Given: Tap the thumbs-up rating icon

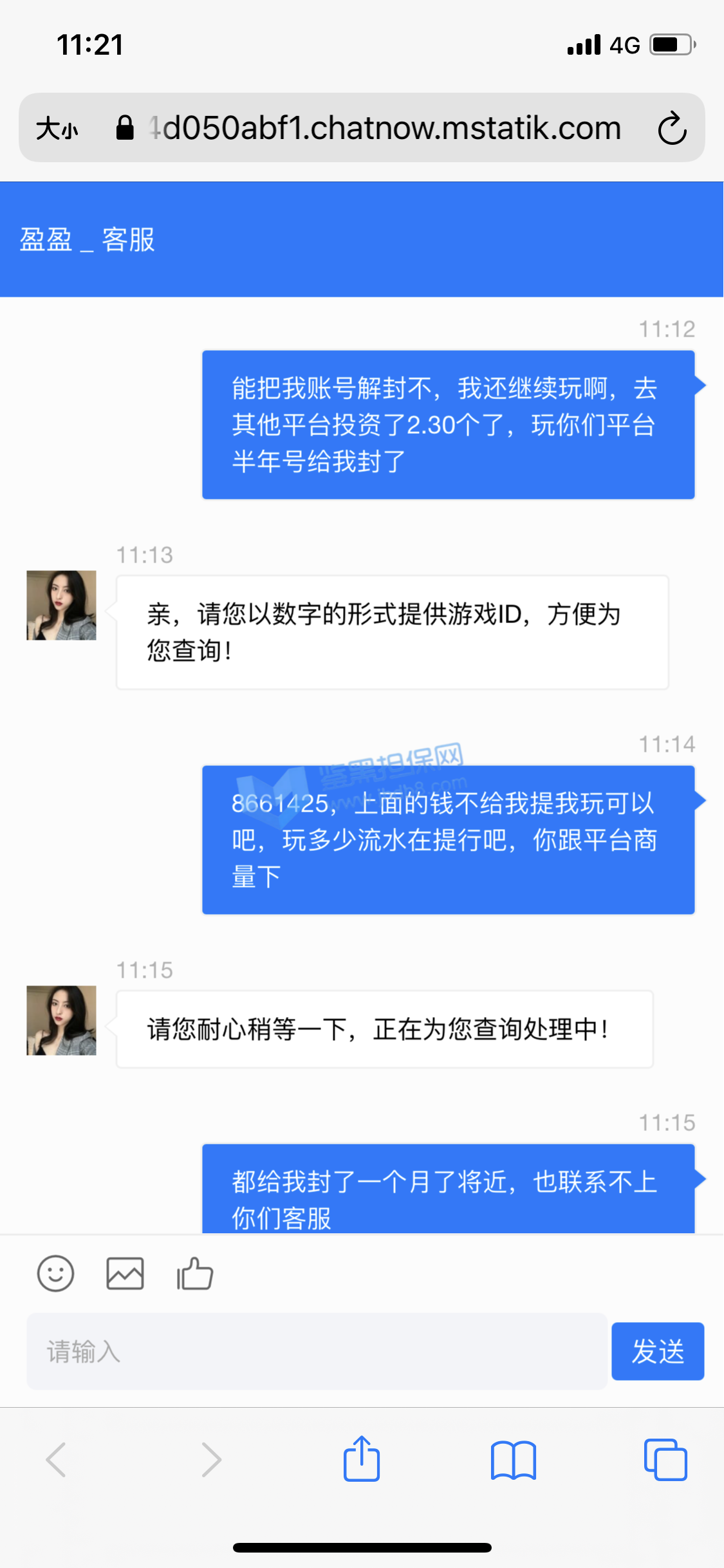Looking at the screenshot, I should click(195, 1273).
